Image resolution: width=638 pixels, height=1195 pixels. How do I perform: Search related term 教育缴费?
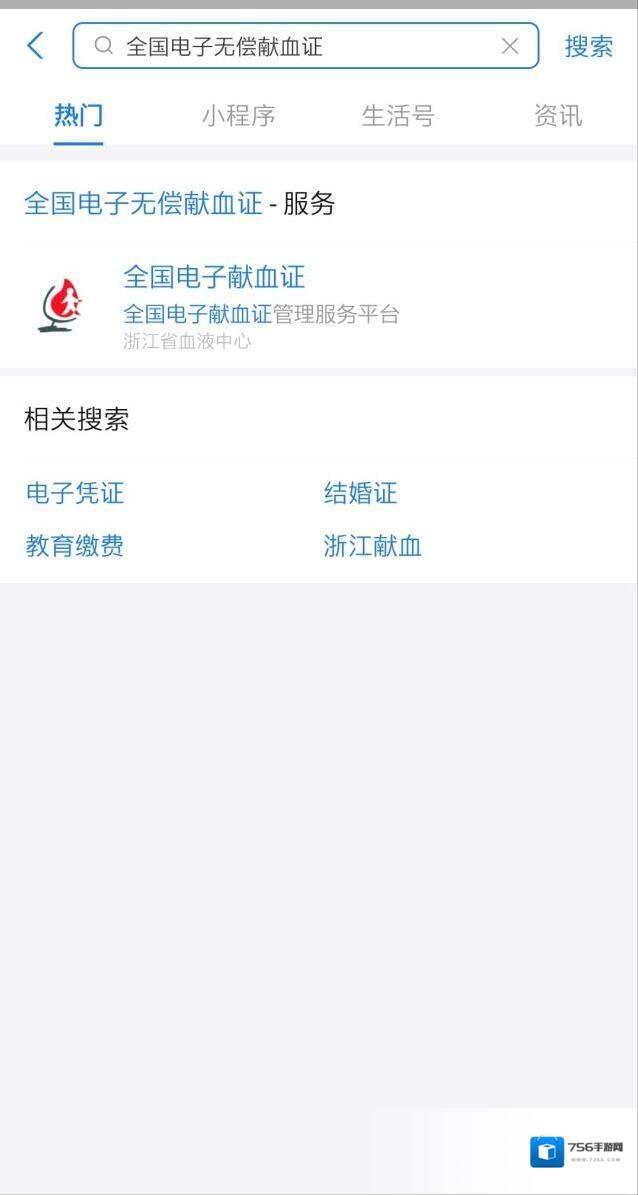pyautogui.click(x=75, y=546)
